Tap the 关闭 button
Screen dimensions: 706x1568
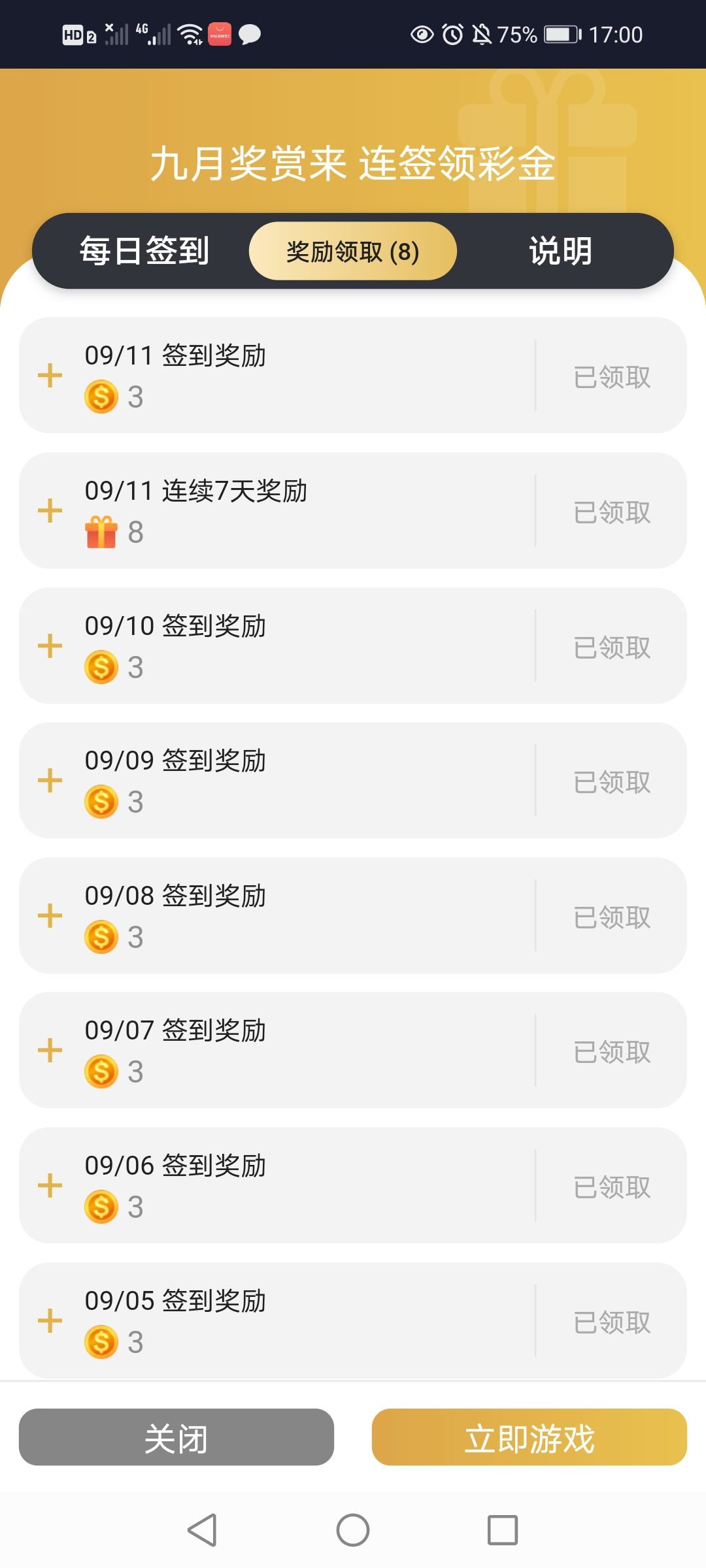click(176, 1437)
